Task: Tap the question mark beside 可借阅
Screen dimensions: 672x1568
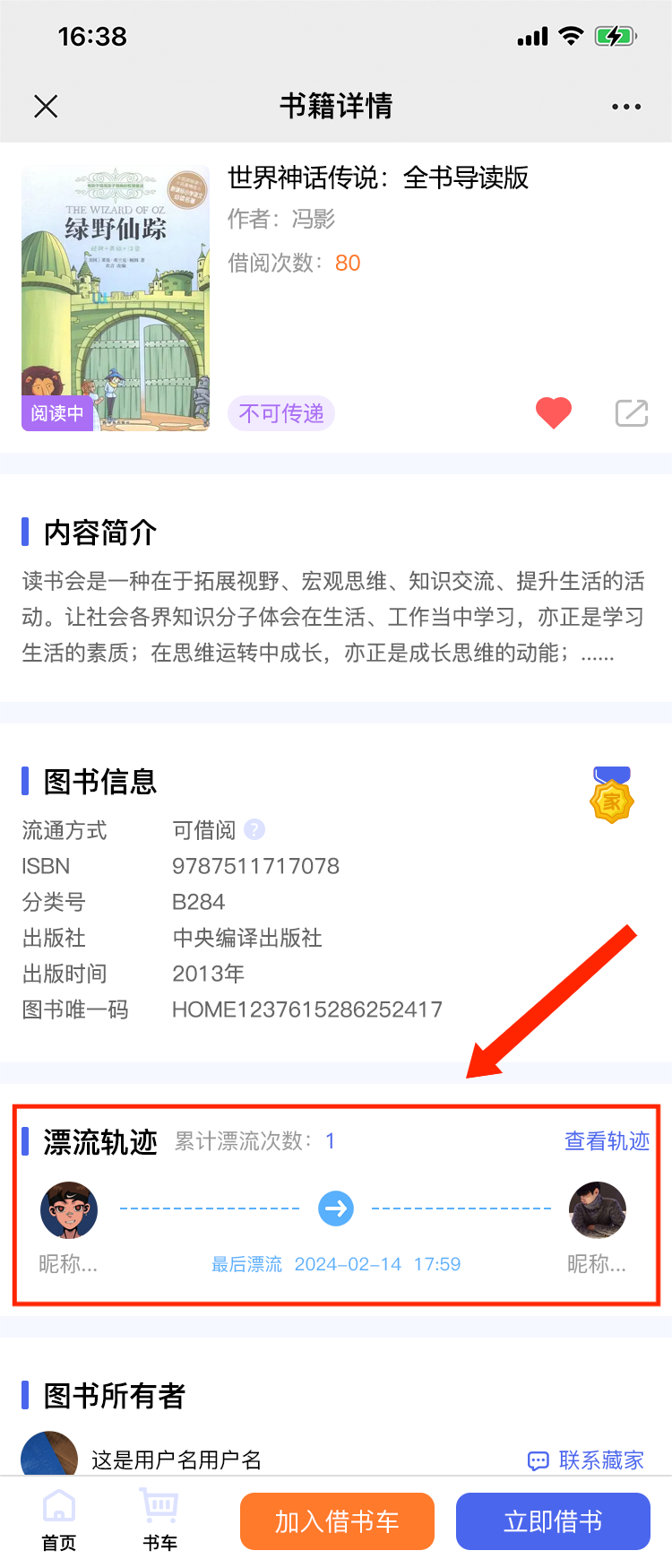Action: point(254,830)
